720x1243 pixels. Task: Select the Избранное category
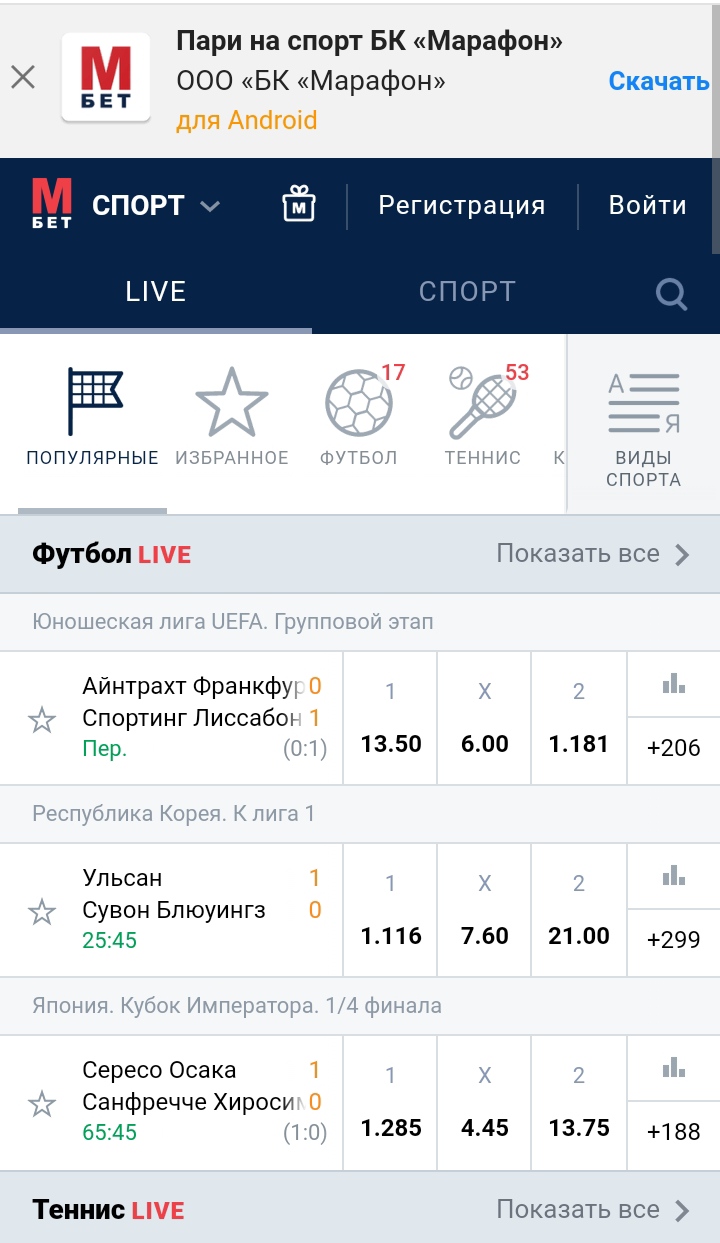pyautogui.click(x=231, y=417)
